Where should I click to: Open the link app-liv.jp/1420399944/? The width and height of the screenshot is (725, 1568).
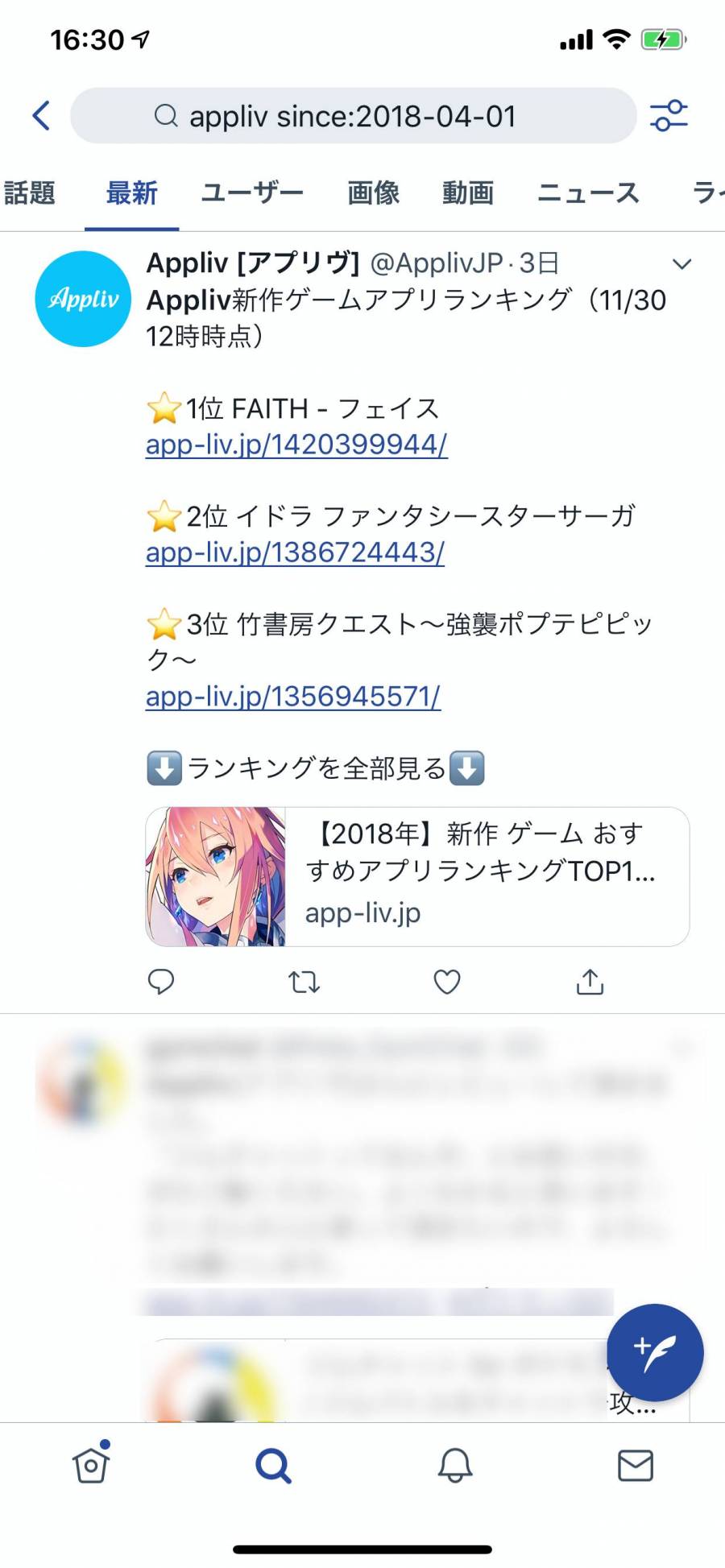tap(296, 445)
